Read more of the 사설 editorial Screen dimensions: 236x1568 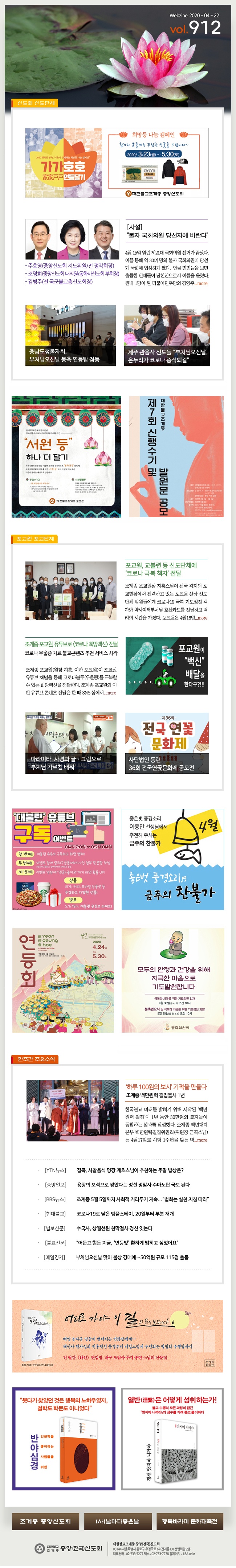(202, 283)
